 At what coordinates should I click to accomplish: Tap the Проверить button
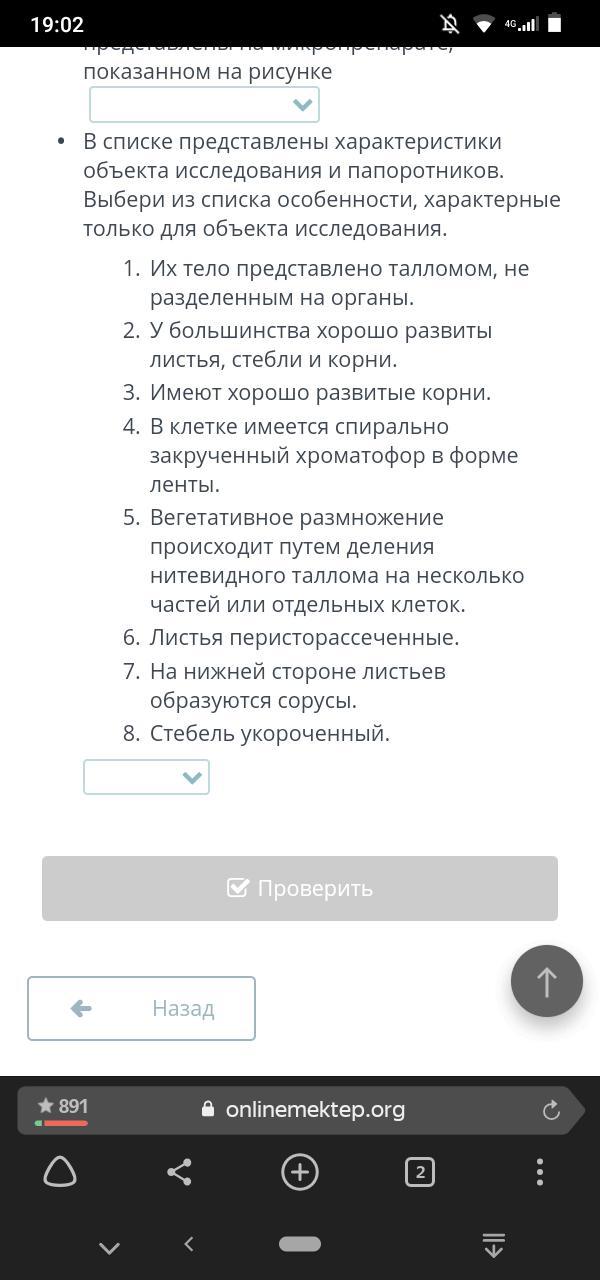(300, 888)
